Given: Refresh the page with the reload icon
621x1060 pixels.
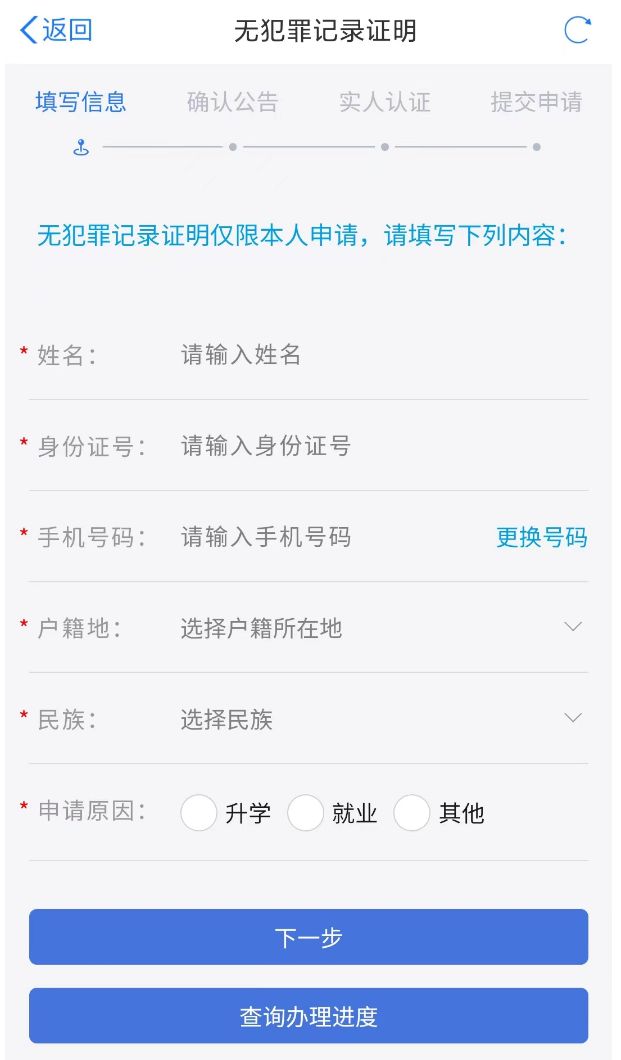Looking at the screenshot, I should (577, 30).
